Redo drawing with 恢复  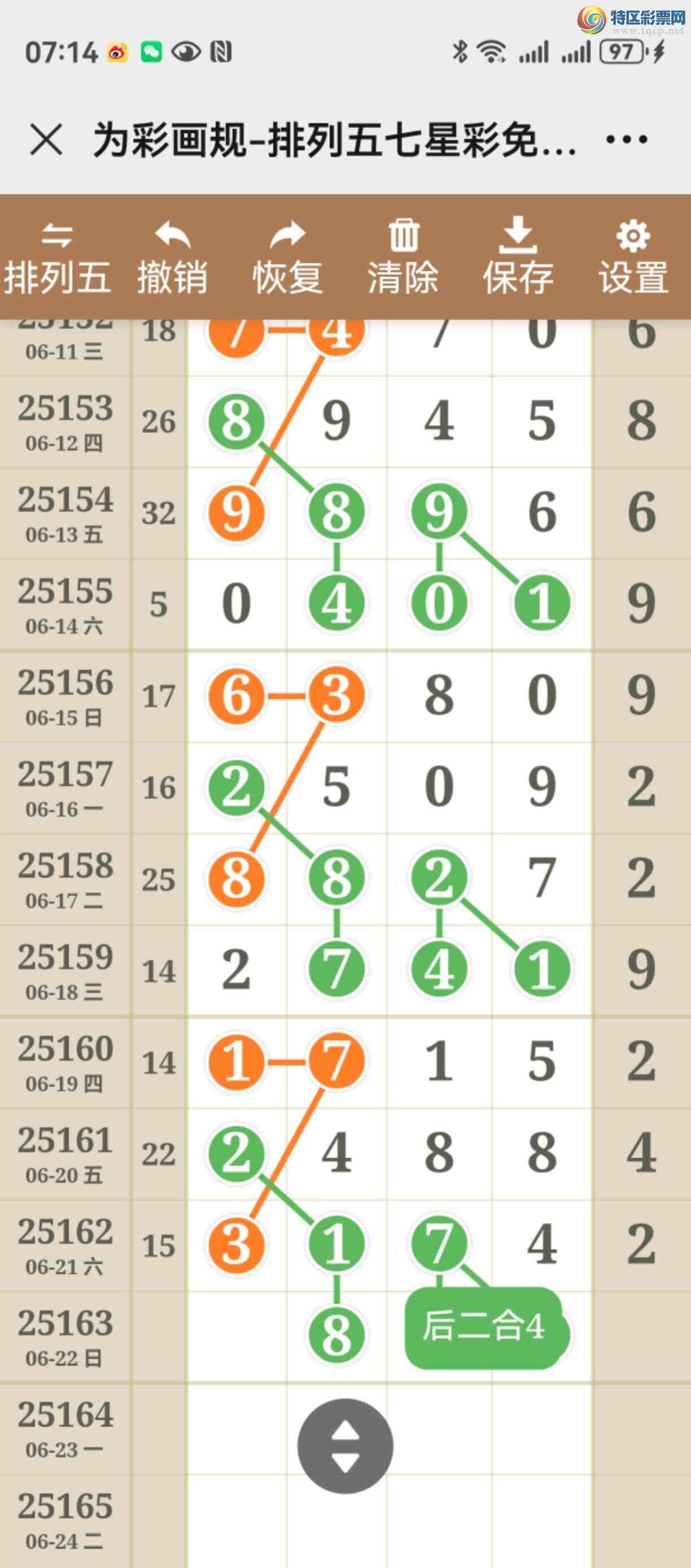[287, 259]
